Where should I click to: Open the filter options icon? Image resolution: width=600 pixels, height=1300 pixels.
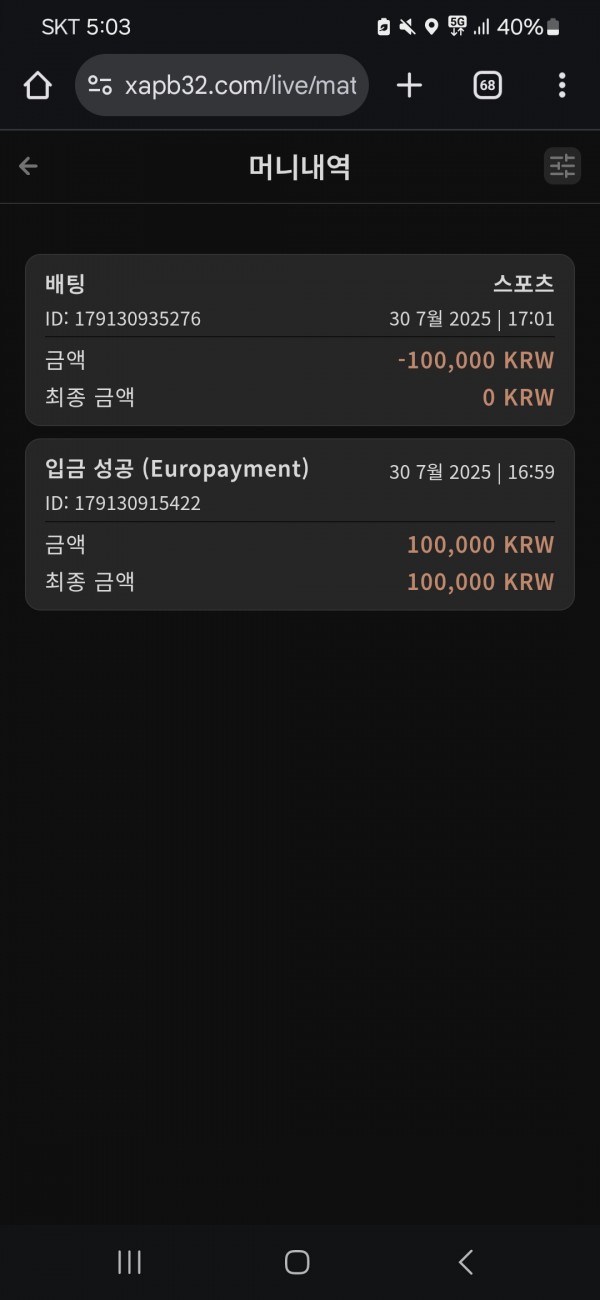tap(562, 166)
